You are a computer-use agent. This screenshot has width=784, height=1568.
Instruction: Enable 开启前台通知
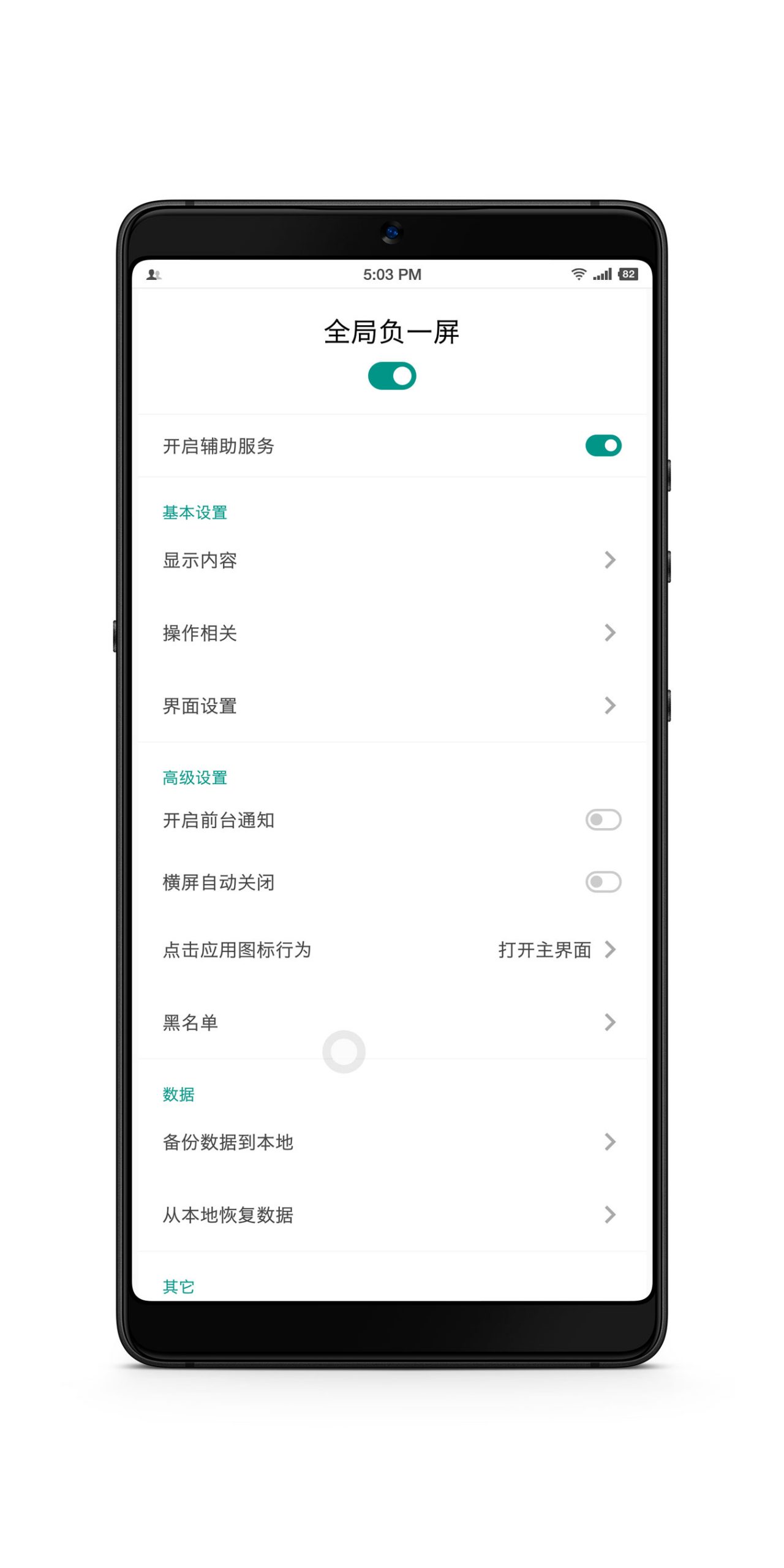coord(603,820)
